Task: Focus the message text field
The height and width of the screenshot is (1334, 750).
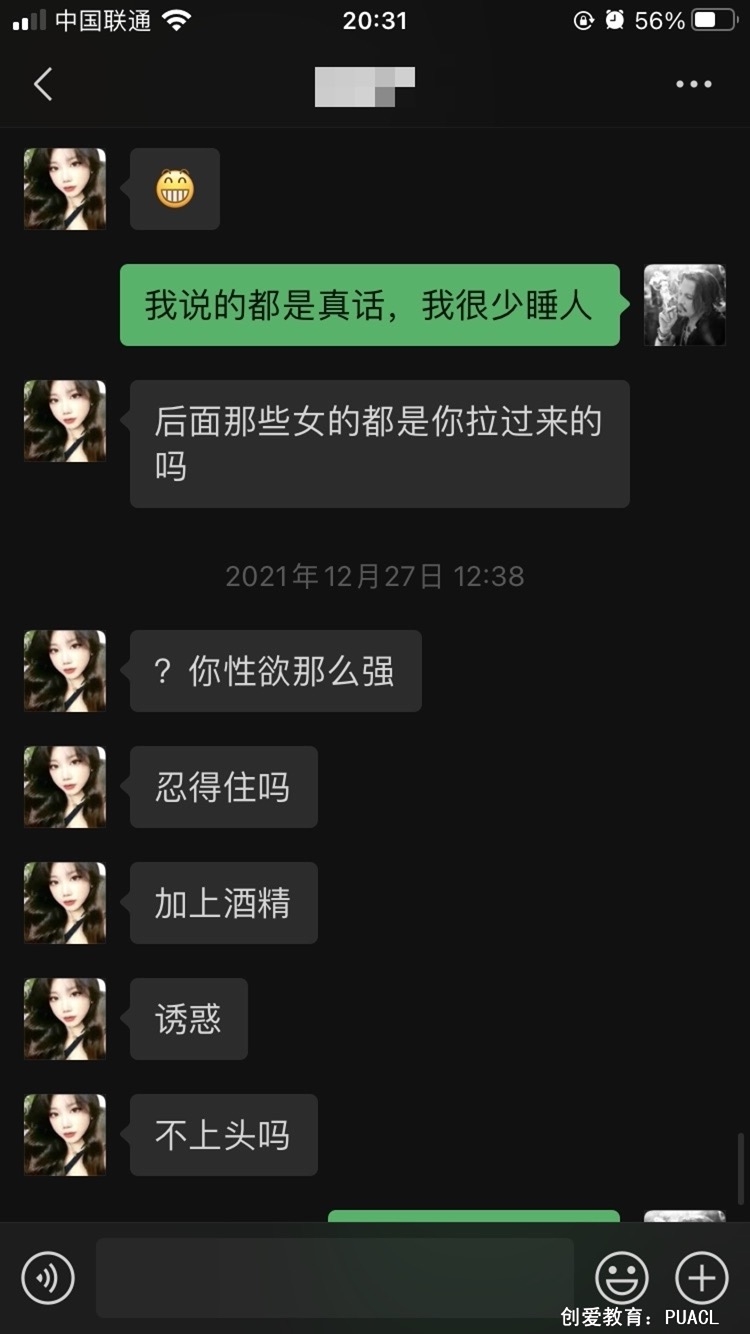Action: pos(335,1277)
